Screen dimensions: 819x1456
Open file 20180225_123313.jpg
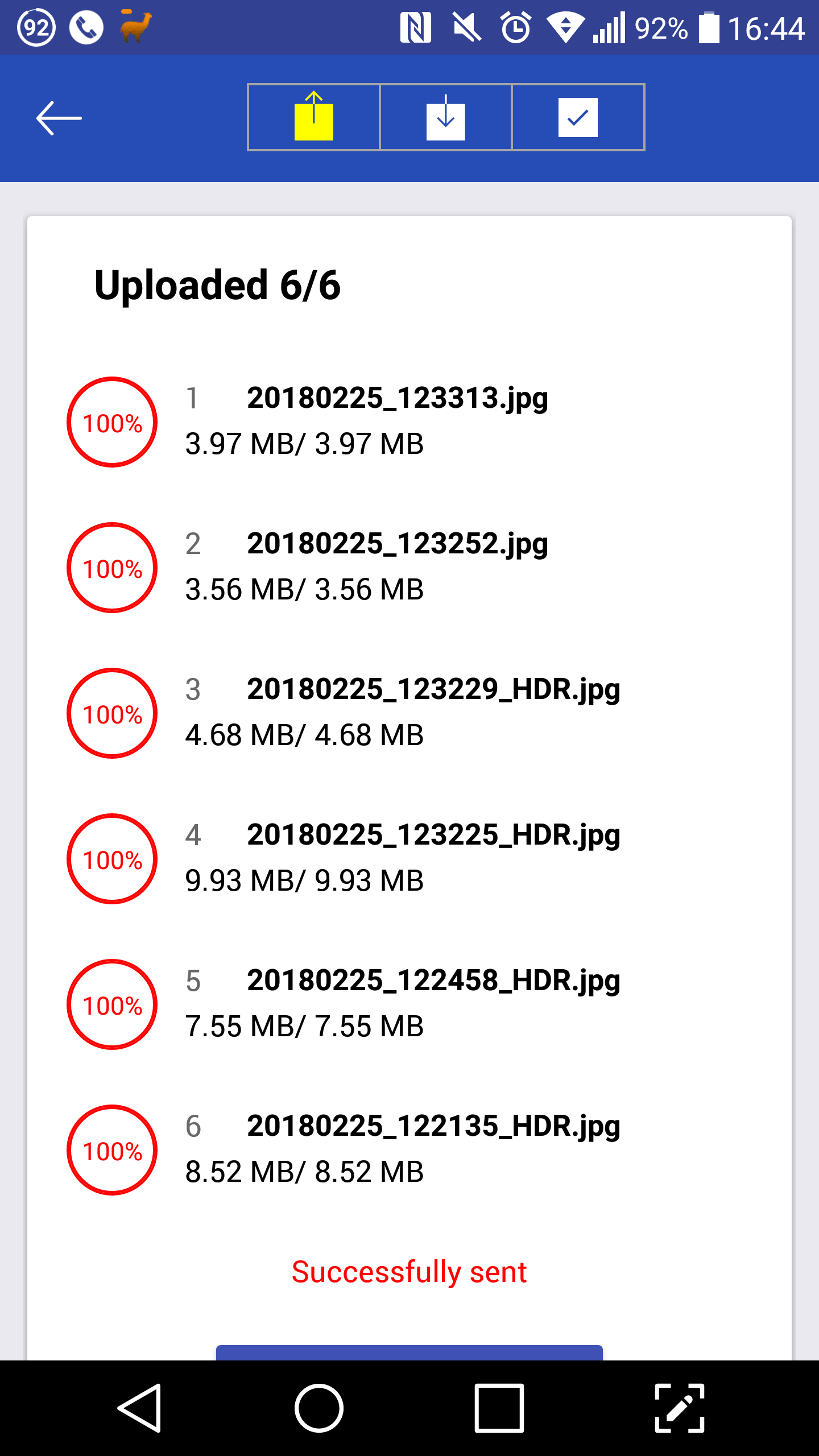tap(397, 398)
